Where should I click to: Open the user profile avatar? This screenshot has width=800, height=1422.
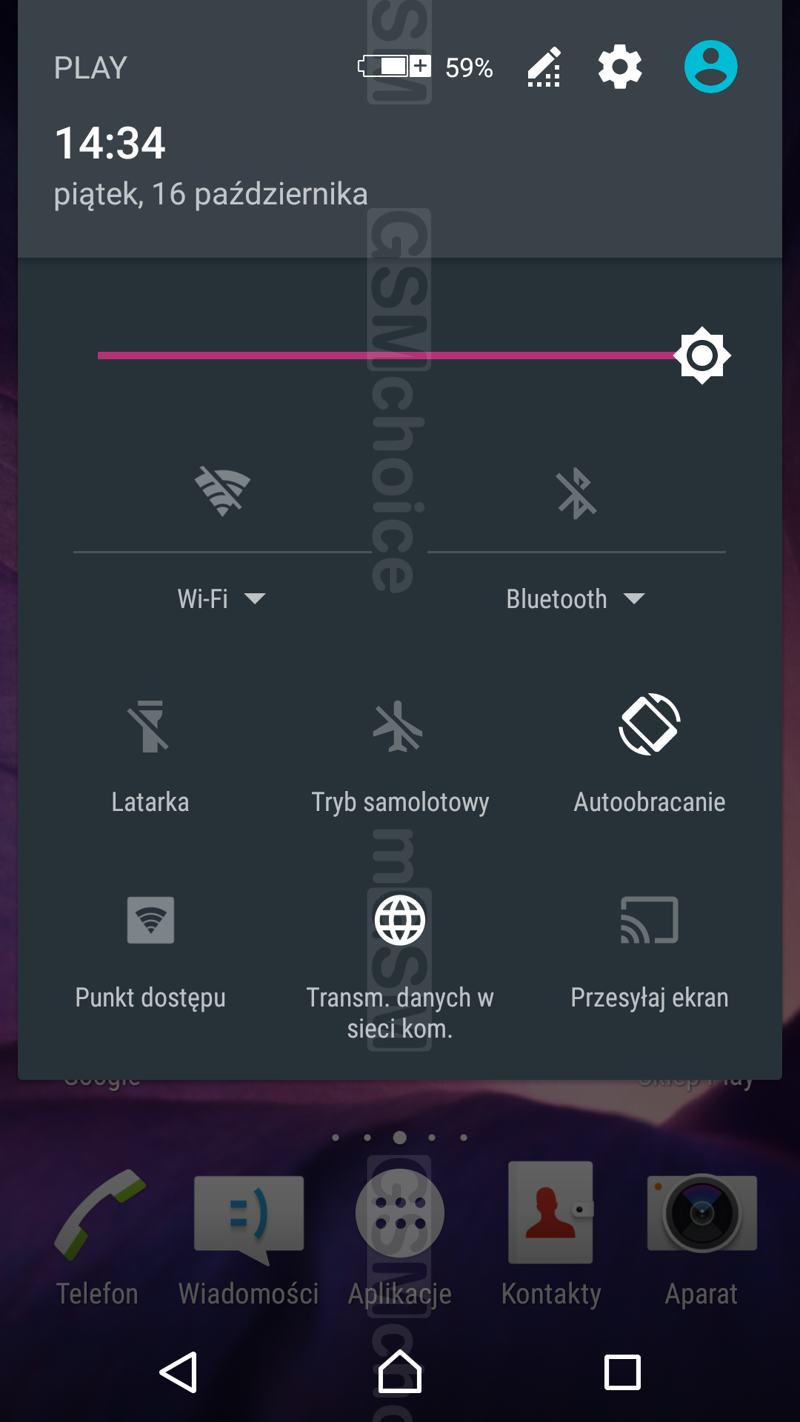[711, 67]
